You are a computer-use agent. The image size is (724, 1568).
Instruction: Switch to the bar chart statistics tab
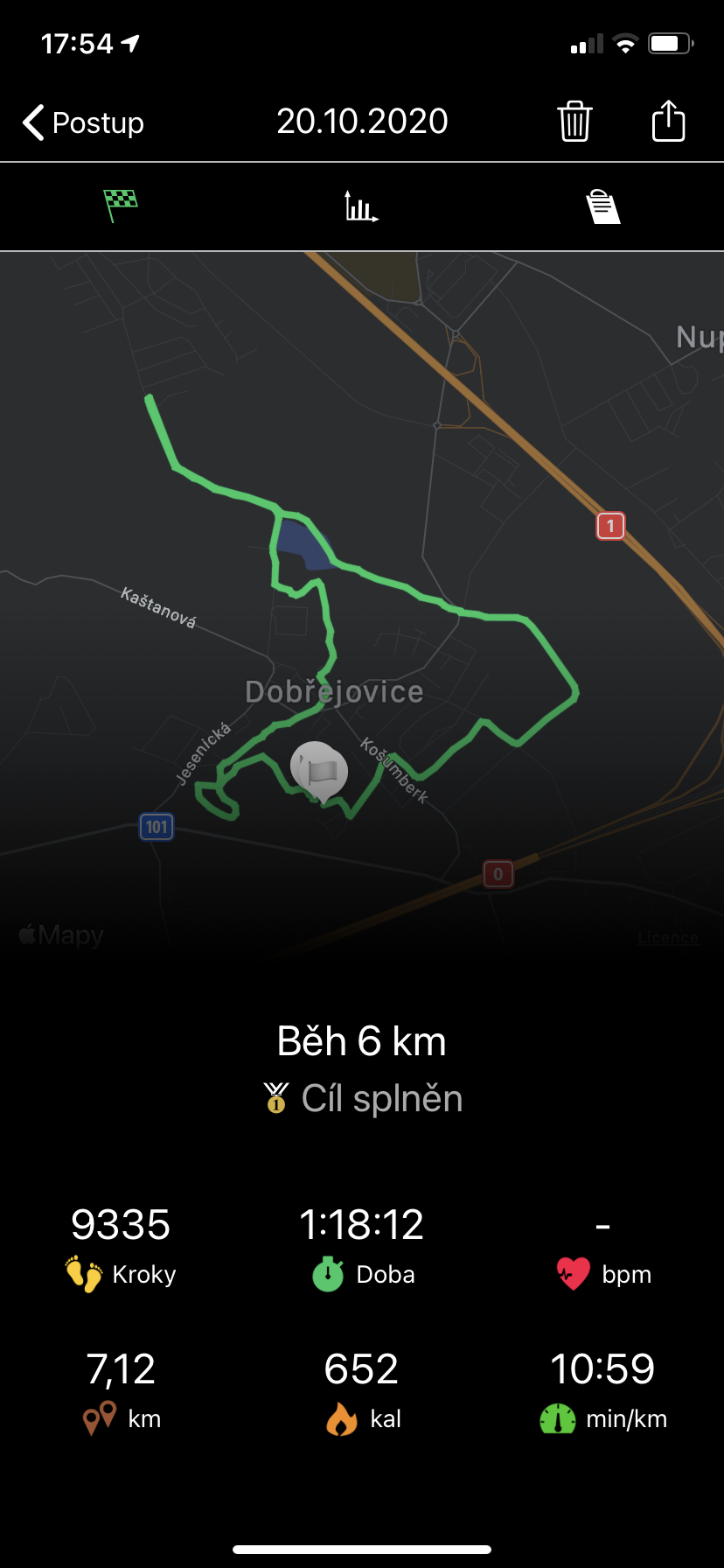[x=361, y=206]
